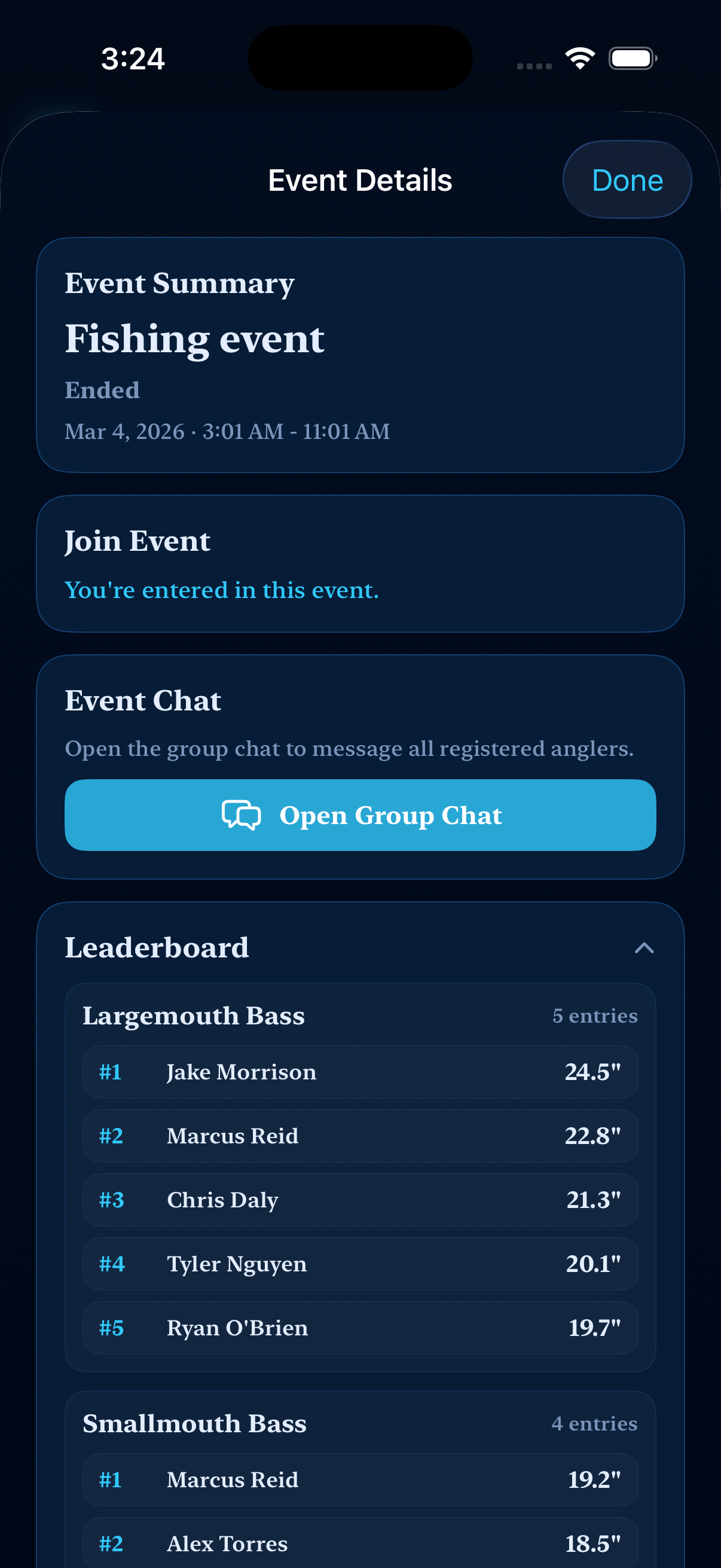Viewport: 721px width, 1568px height.
Task: Tap the 4 entries label for Smallmouth Bass
Action: point(593,1423)
